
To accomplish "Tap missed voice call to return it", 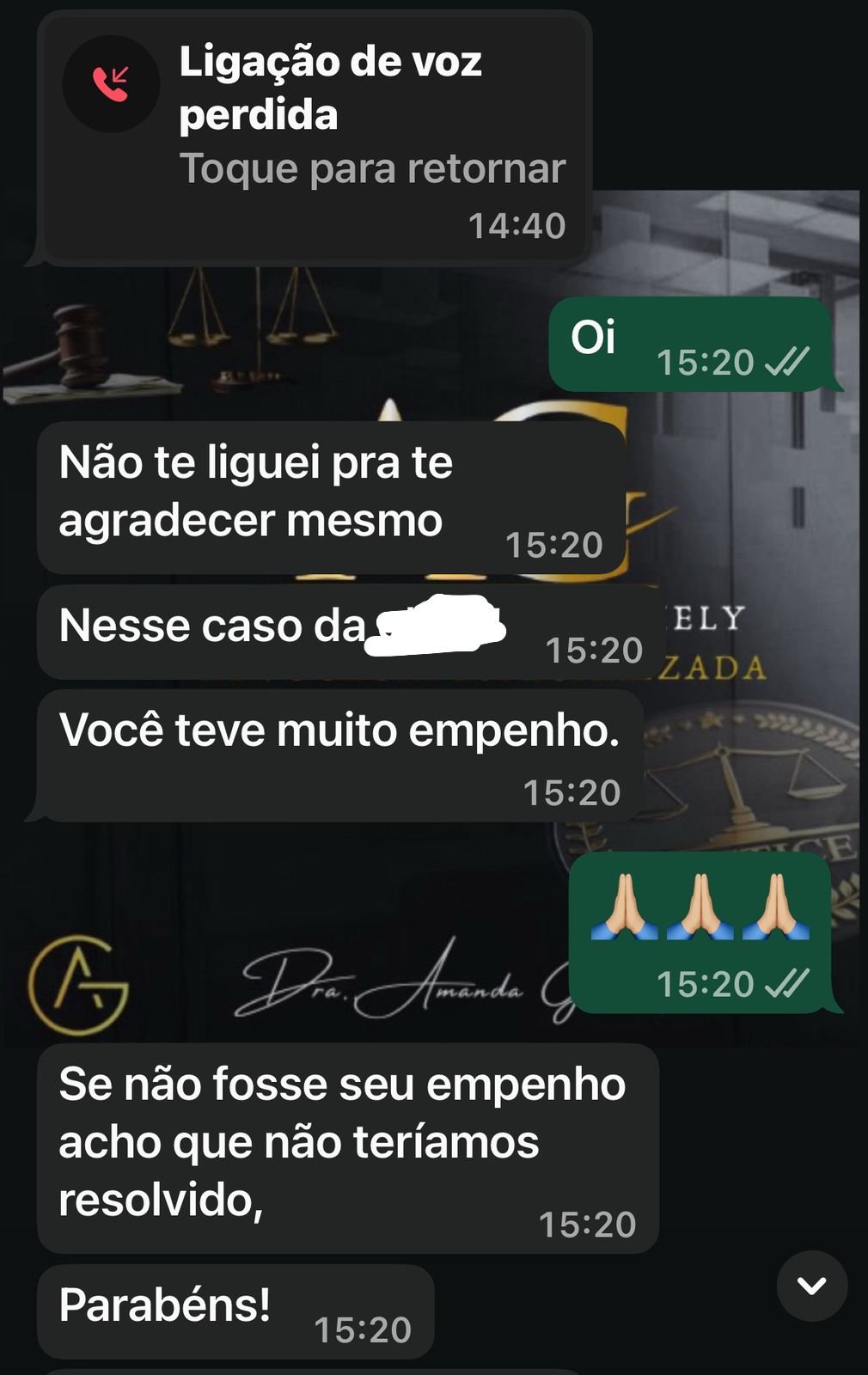I will [315, 139].
